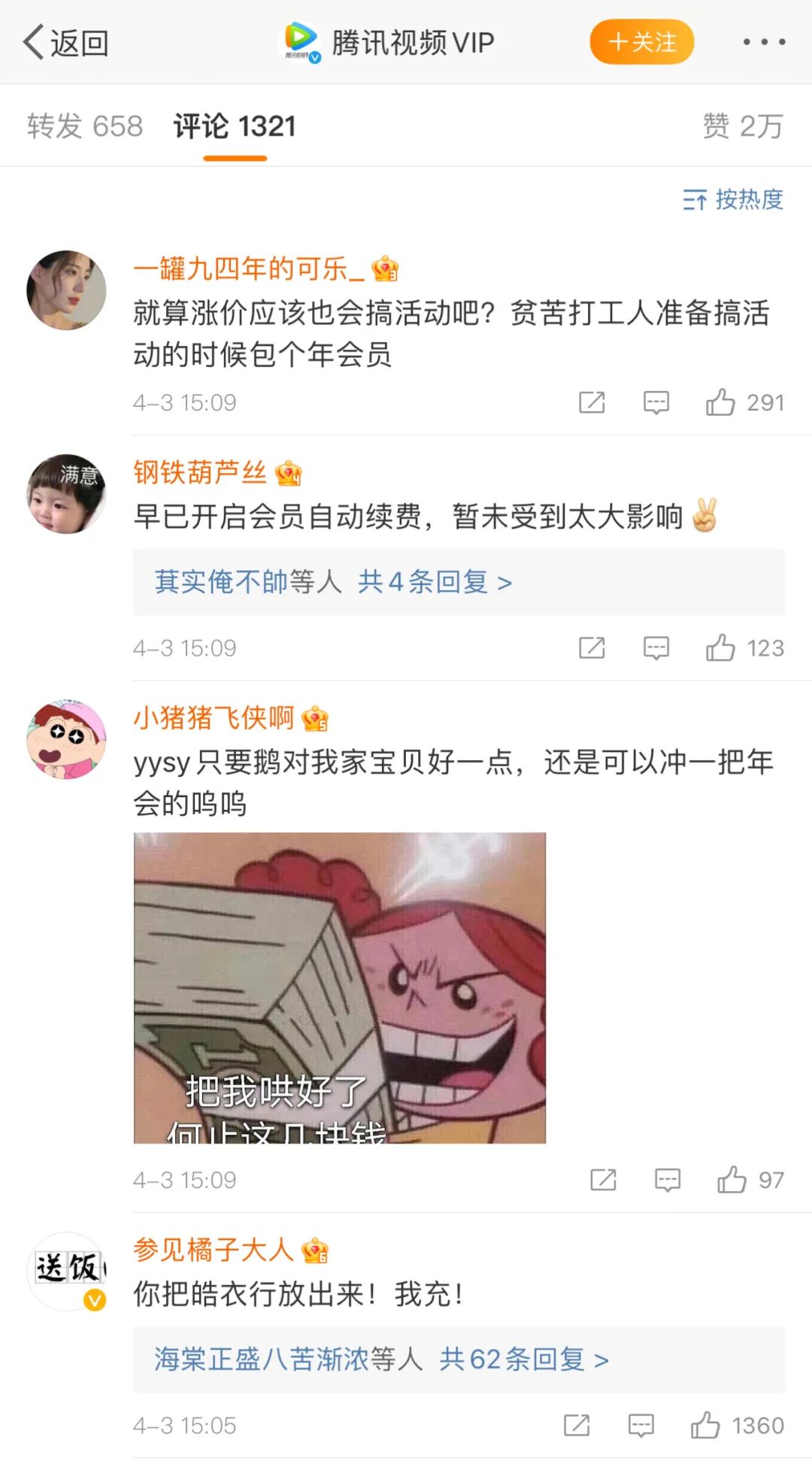
Task: Reply to 钢铁葫芦丝's comment
Action: (656, 648)
